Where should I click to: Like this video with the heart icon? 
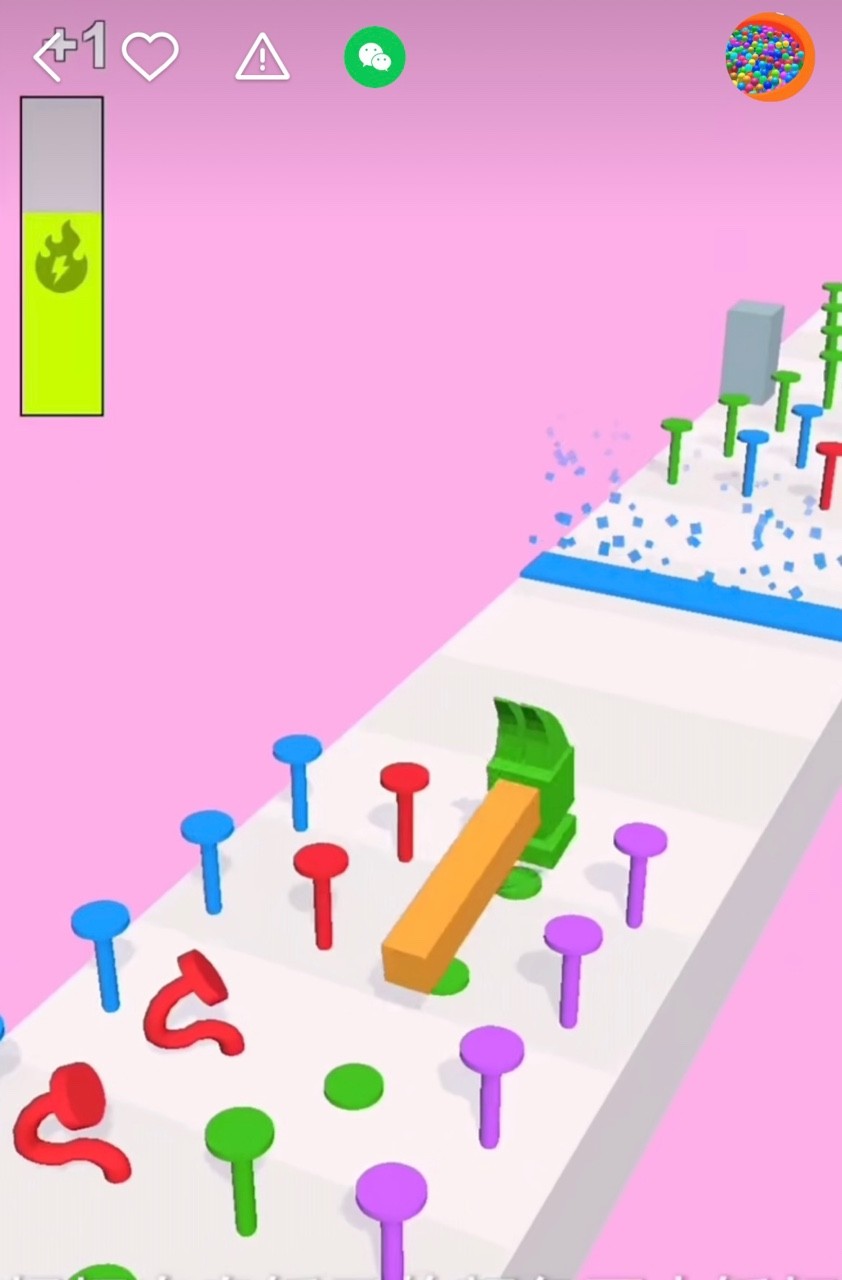(150, 56)
